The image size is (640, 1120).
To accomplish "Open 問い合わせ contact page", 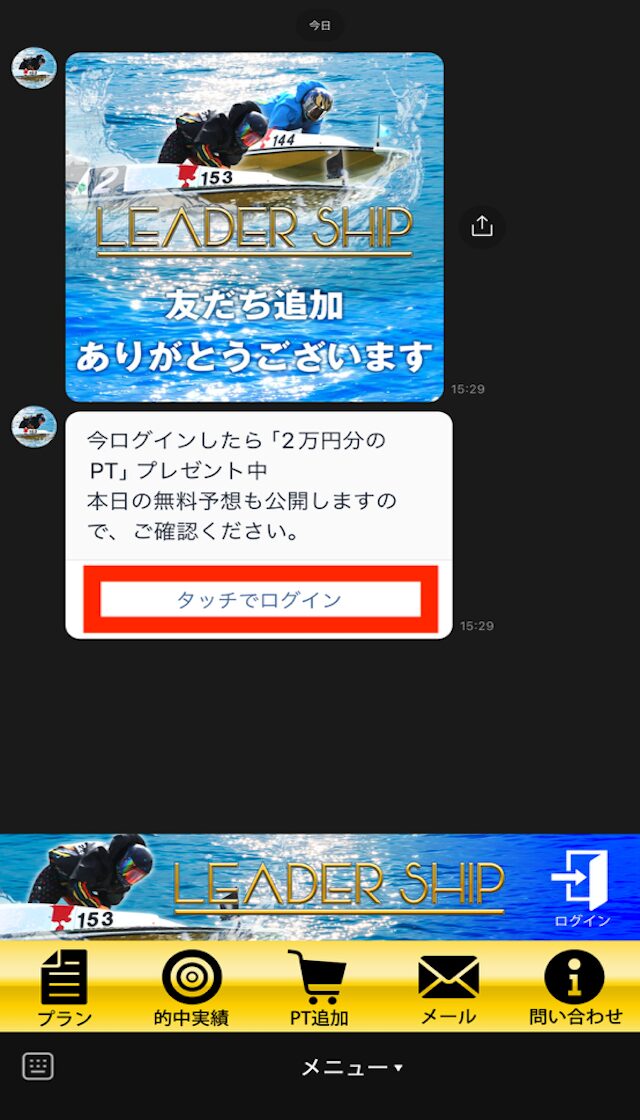I will 575,988.
